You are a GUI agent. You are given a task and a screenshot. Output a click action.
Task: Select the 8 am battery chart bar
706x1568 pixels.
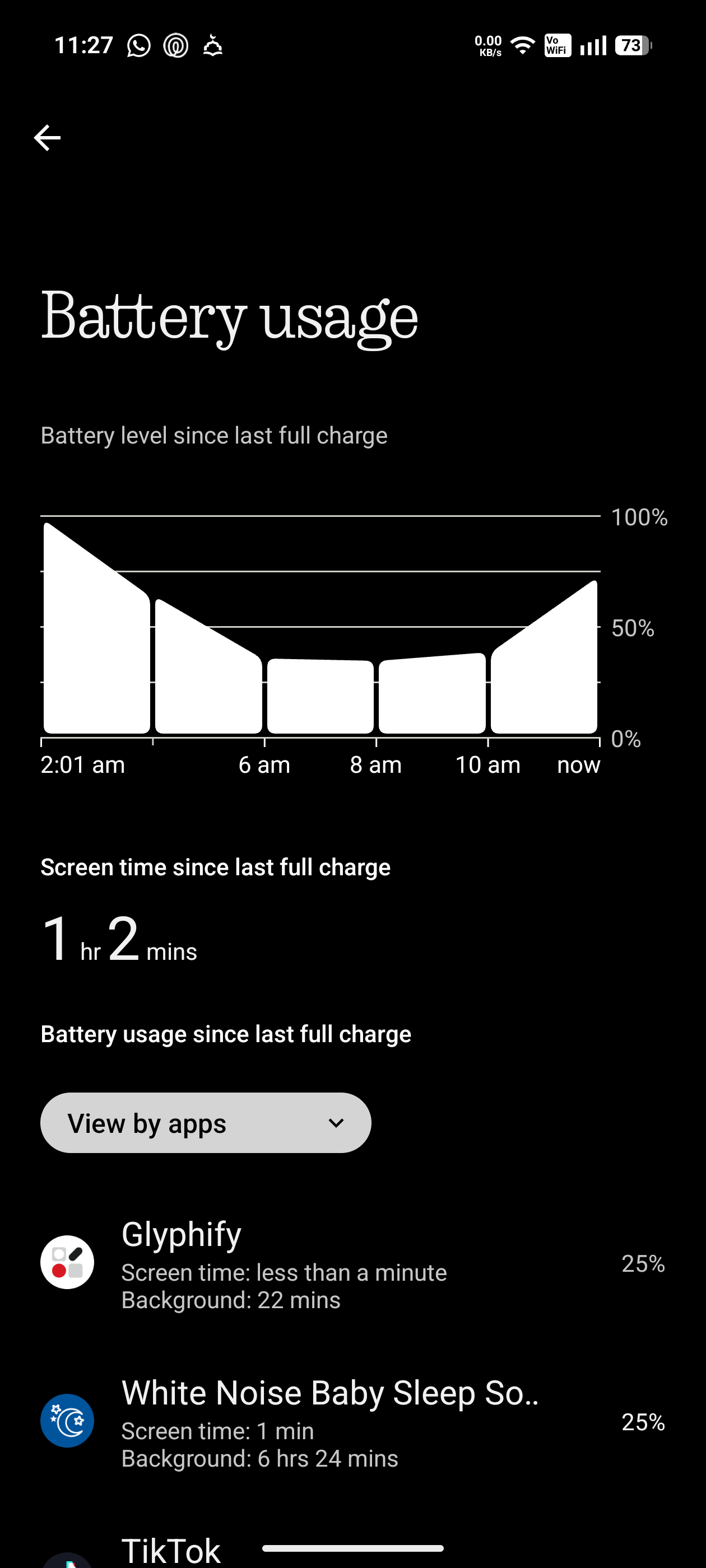(432, 694)
